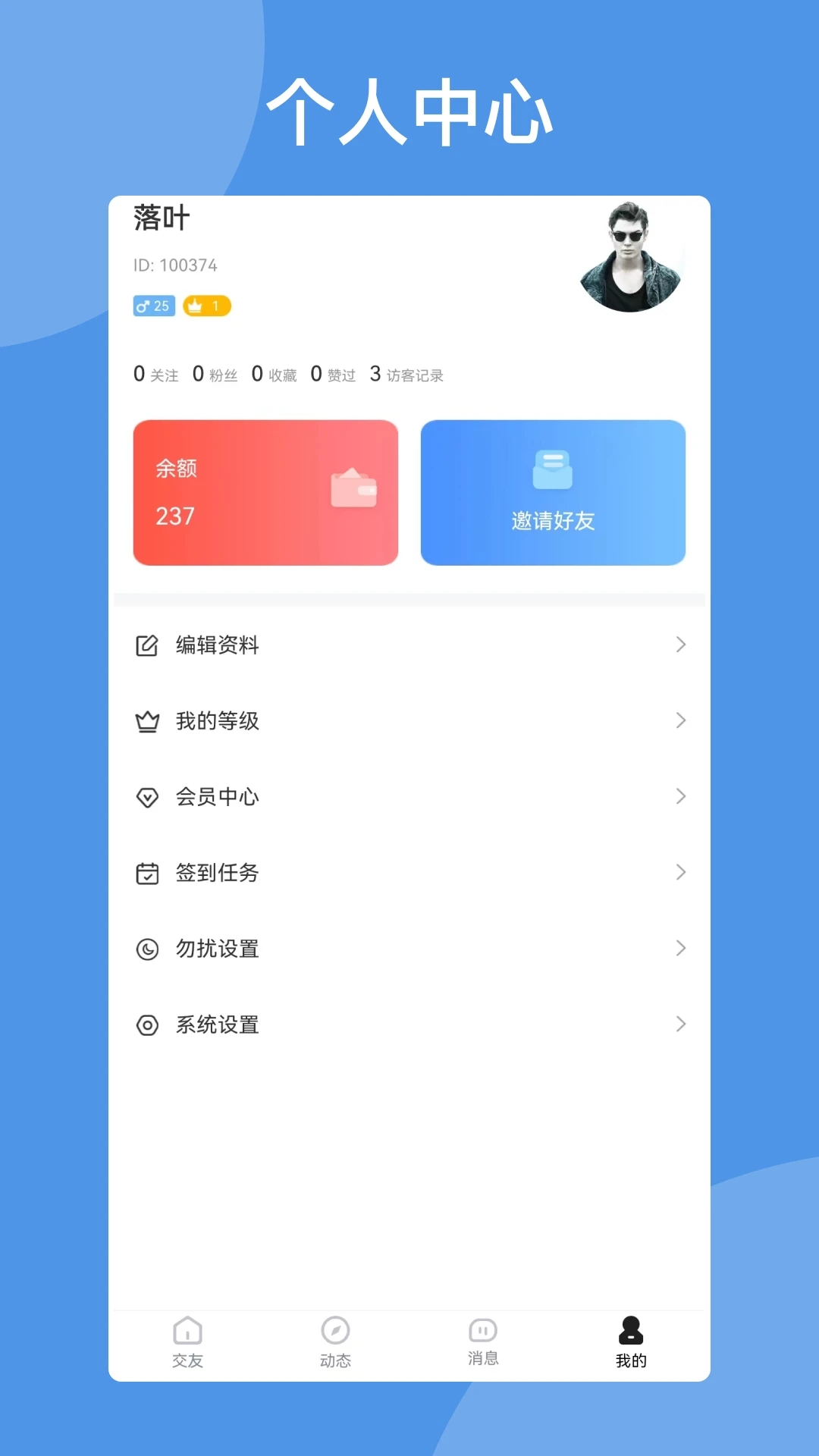Click the clock icon next to 勿扰设置
The width and height of the screenshot is (819, 1456).
147,948
